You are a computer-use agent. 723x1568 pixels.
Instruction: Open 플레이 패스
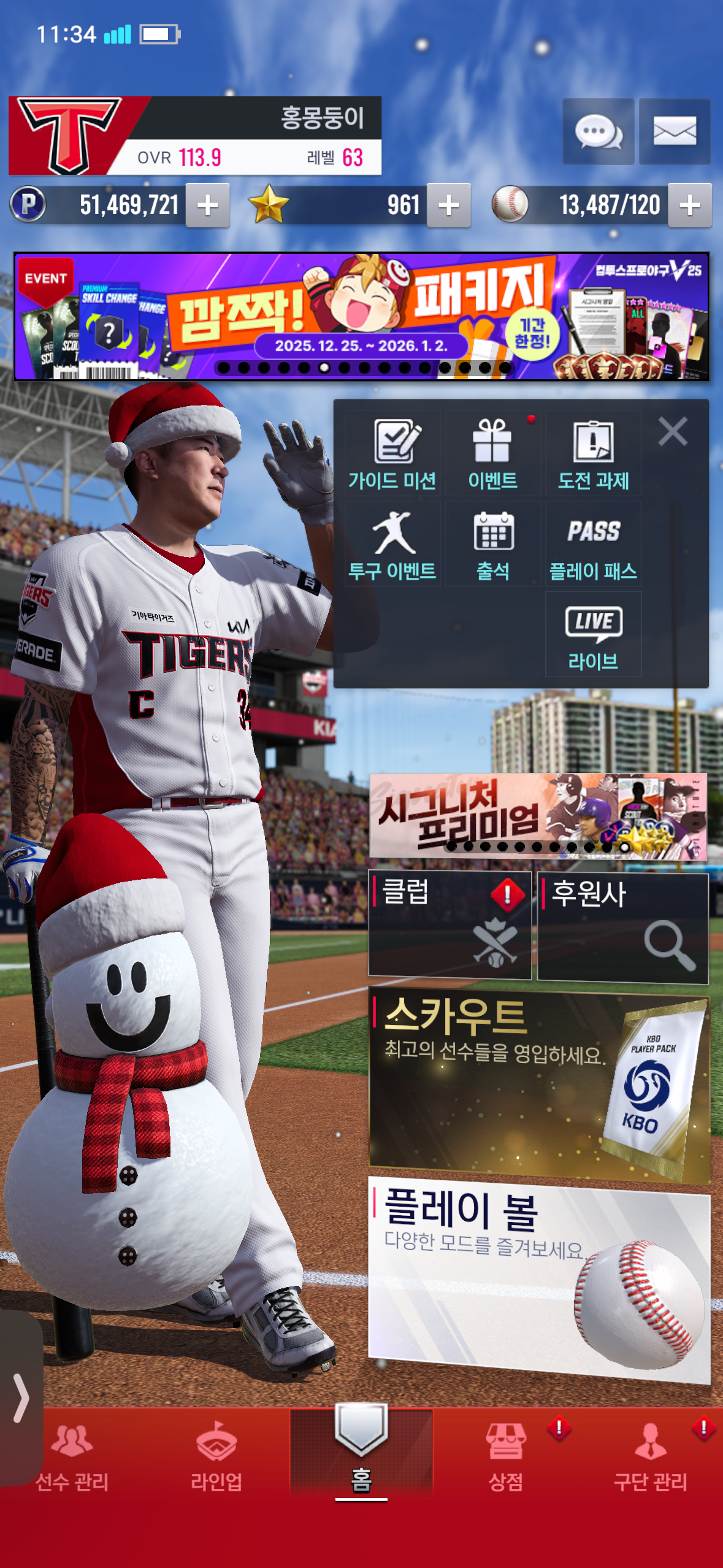594,545
